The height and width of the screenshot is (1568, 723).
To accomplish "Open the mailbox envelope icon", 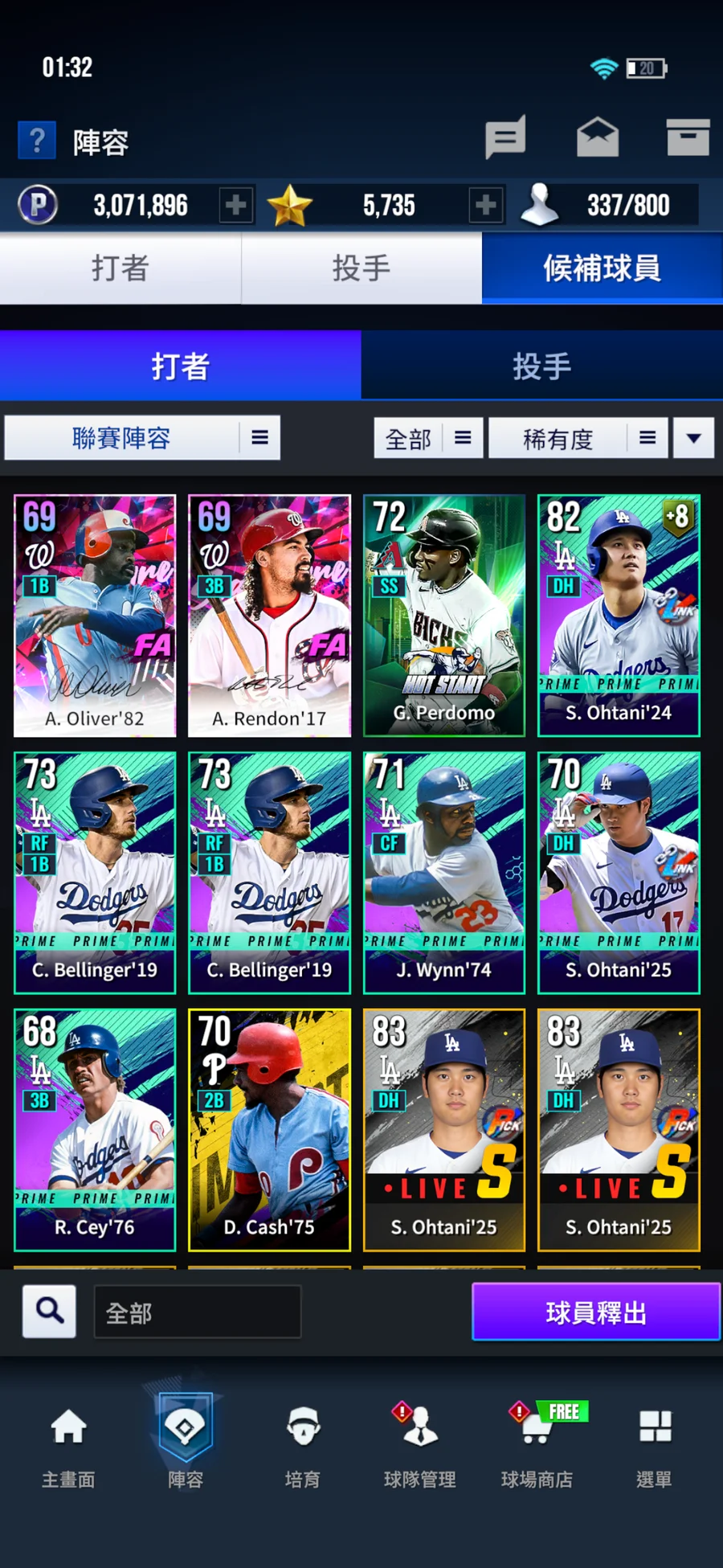I will [x=598, y=137].
